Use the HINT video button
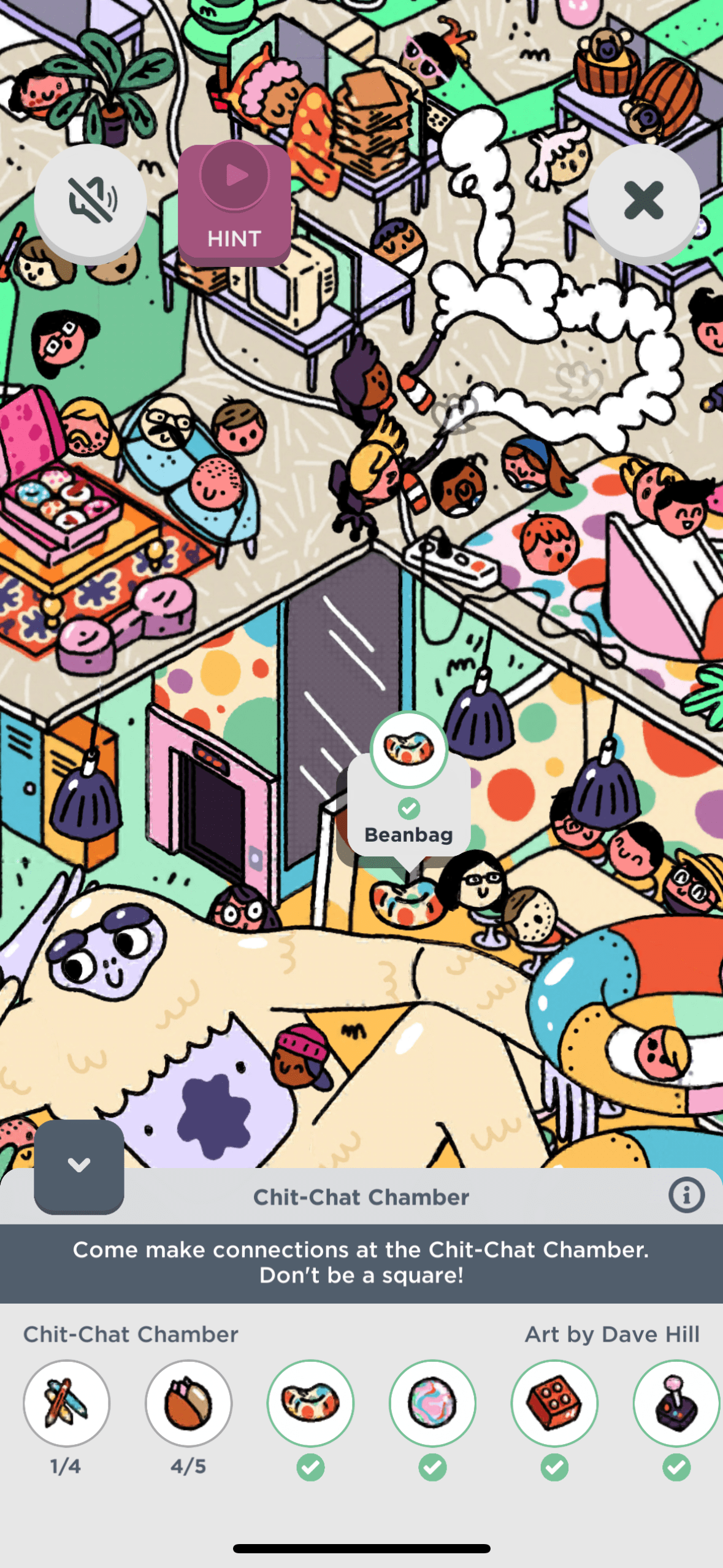723x1568 pixels. 234,204
